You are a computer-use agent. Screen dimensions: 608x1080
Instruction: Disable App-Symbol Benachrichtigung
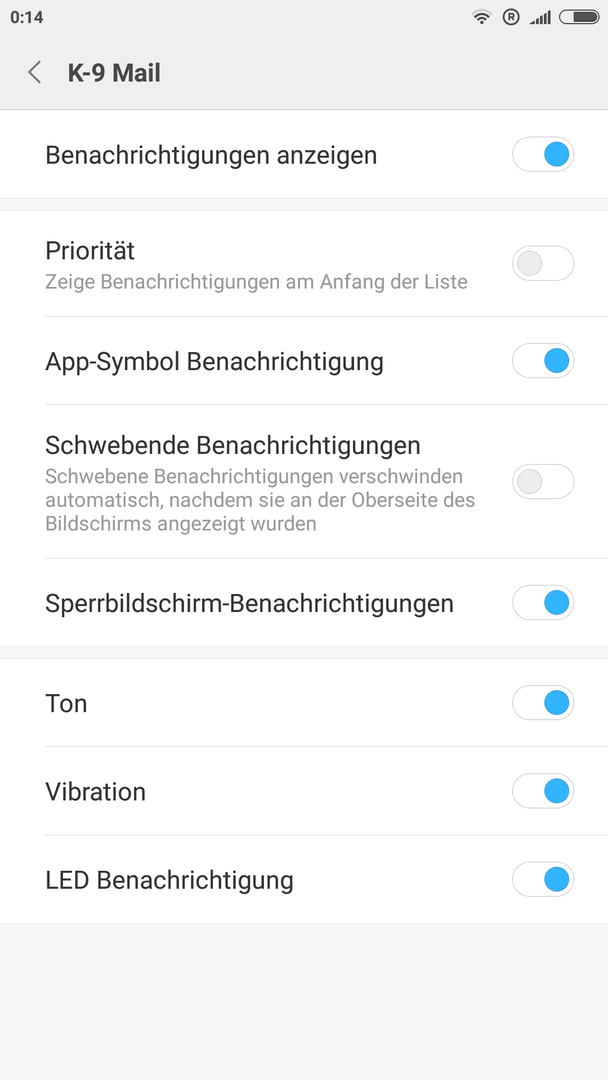coord(543,360)
